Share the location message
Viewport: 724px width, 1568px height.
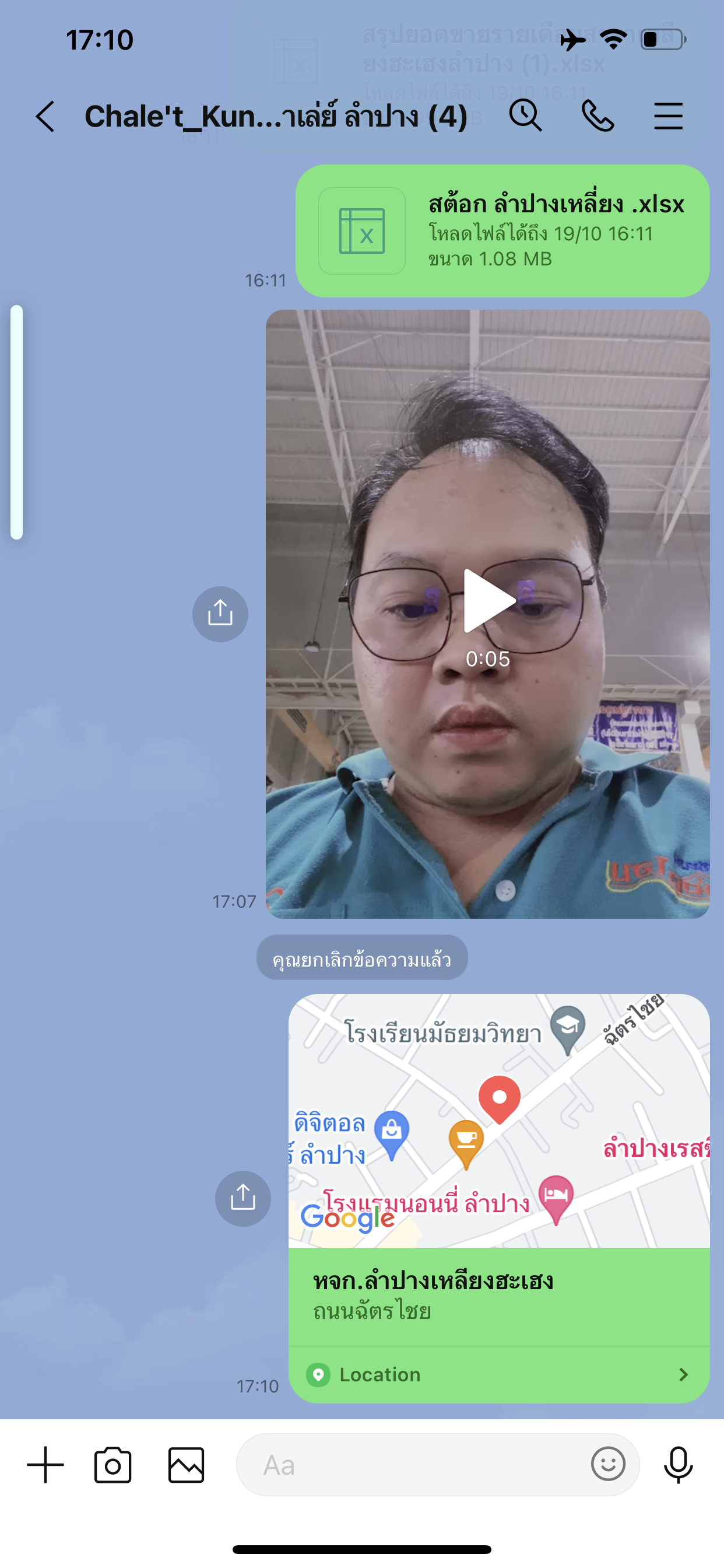click(242, 1198)
